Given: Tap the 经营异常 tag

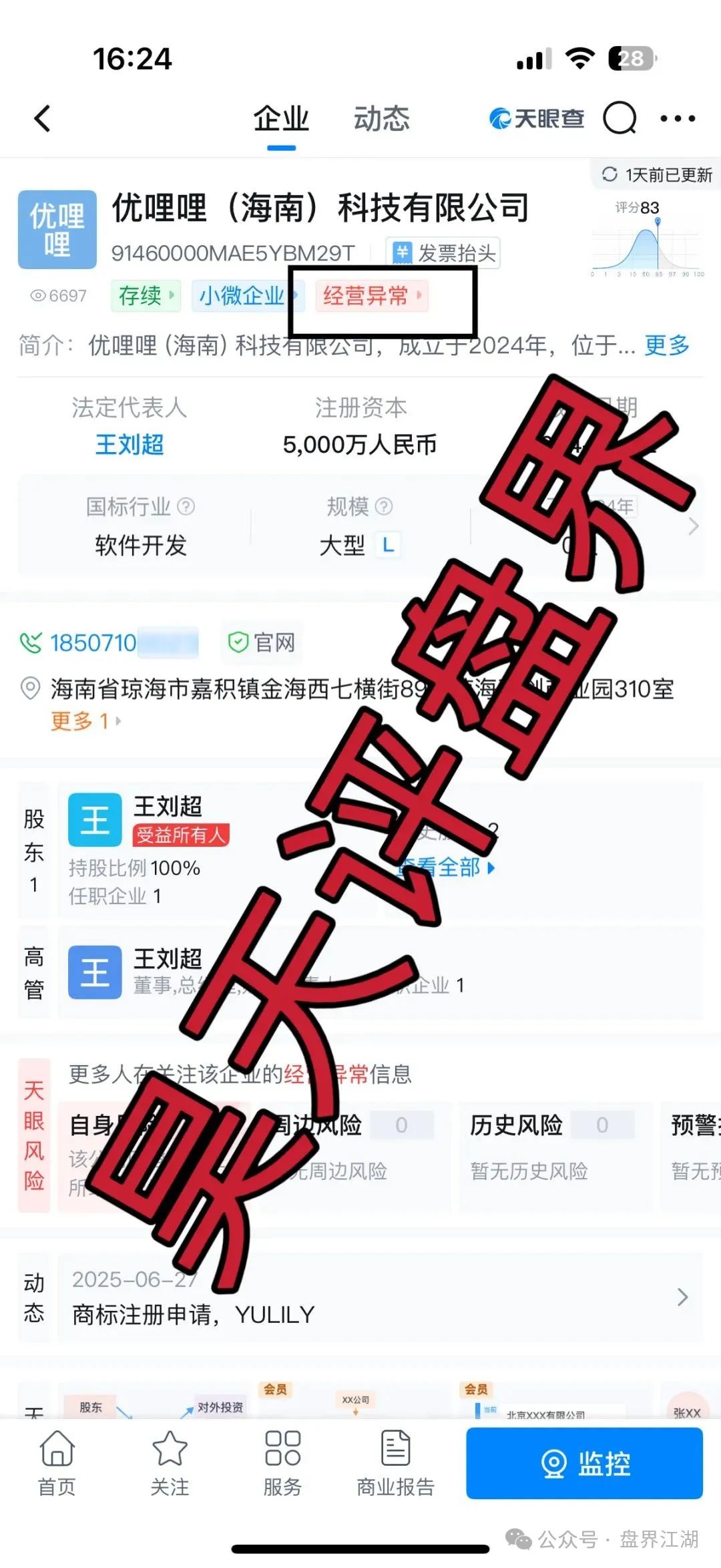Looking at the screenshot, I should coord(371,296).
